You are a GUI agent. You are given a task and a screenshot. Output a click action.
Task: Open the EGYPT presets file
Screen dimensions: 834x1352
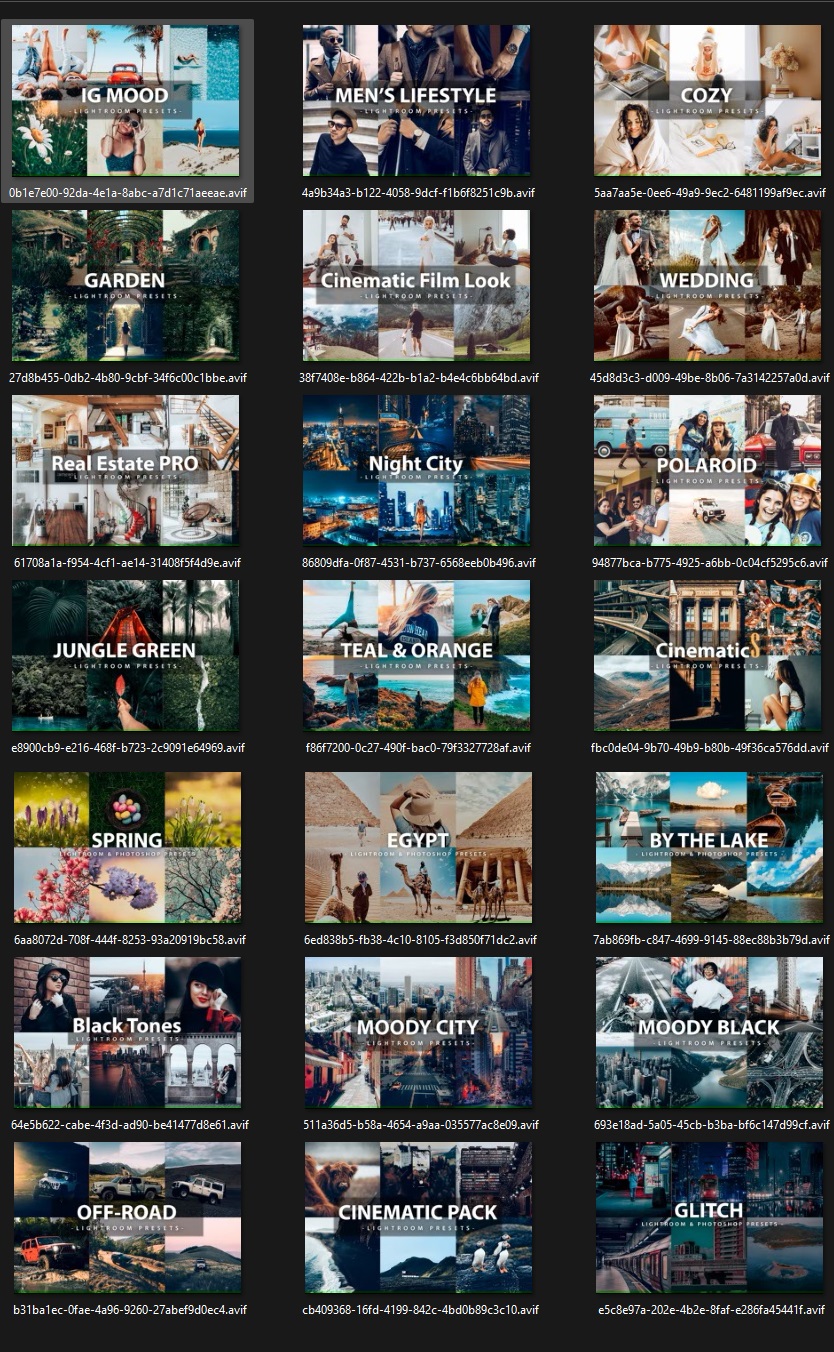coord(418,847)
